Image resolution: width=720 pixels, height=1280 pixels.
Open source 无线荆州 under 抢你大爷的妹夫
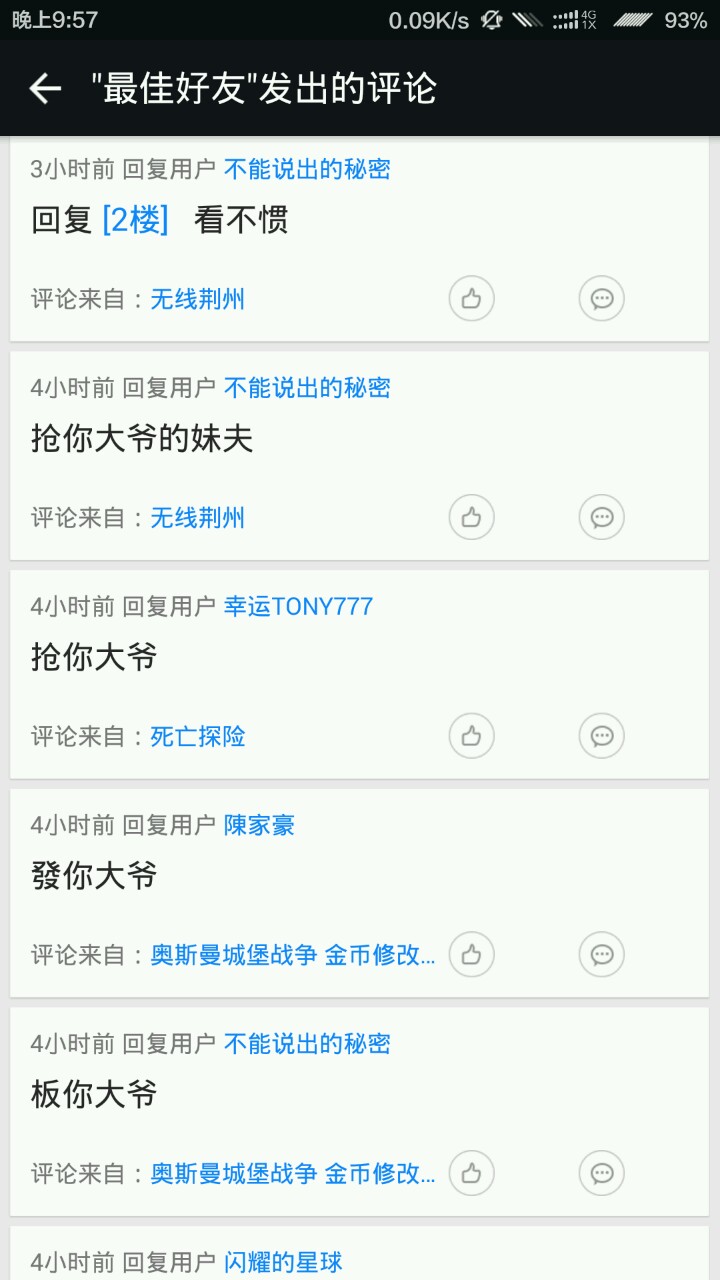198,517
